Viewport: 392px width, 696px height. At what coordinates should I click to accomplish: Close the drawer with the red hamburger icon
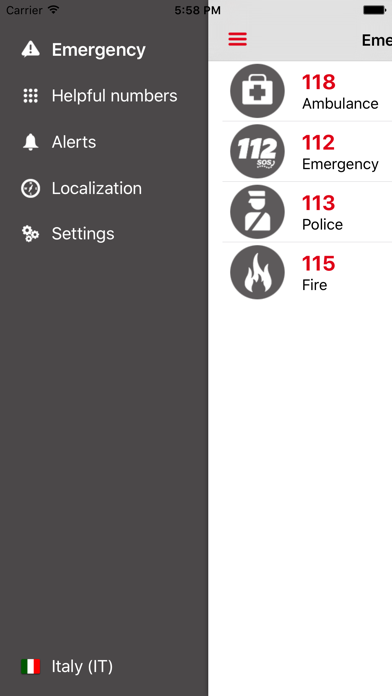(x=238, y=39)
